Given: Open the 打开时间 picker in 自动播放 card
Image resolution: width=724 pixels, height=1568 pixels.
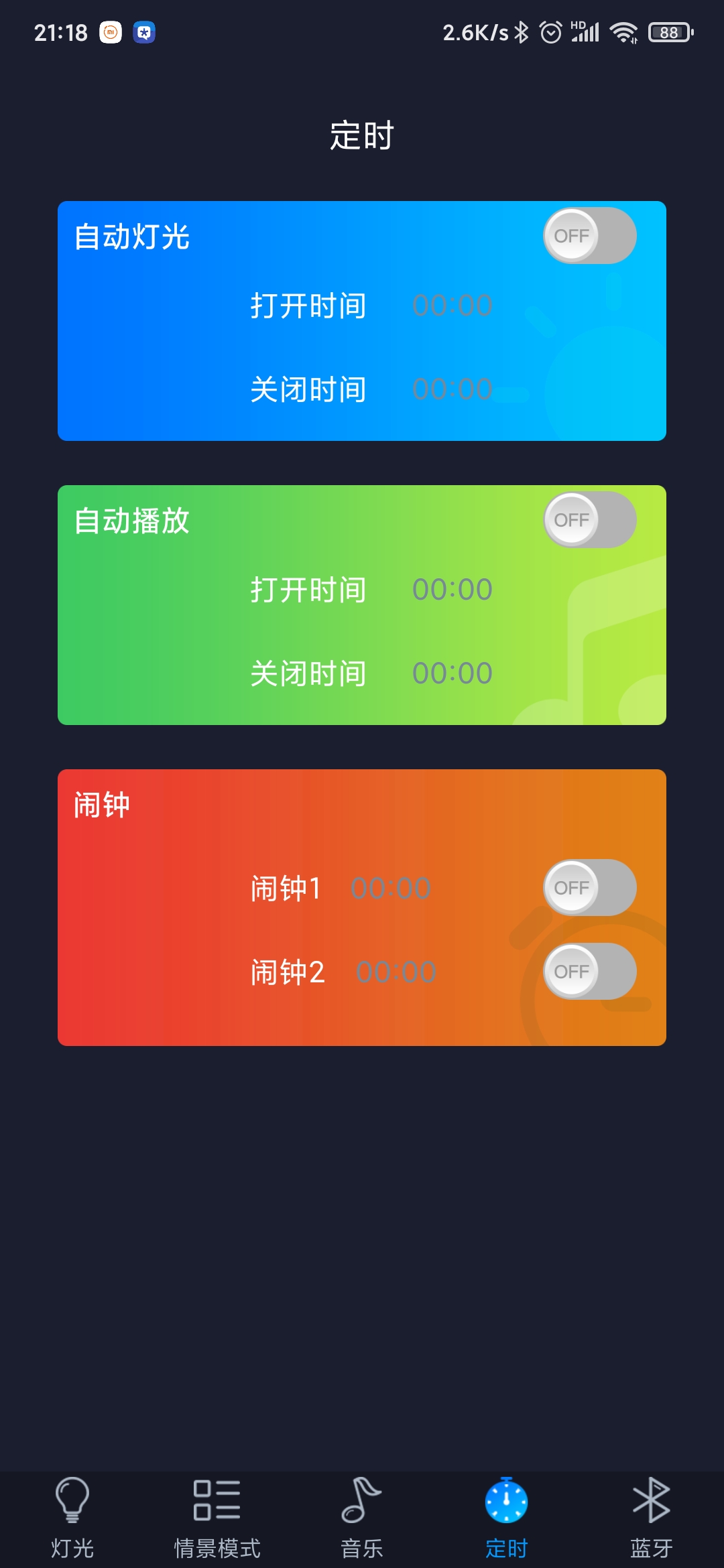Looking at the screenshot, I should (452, 590).
